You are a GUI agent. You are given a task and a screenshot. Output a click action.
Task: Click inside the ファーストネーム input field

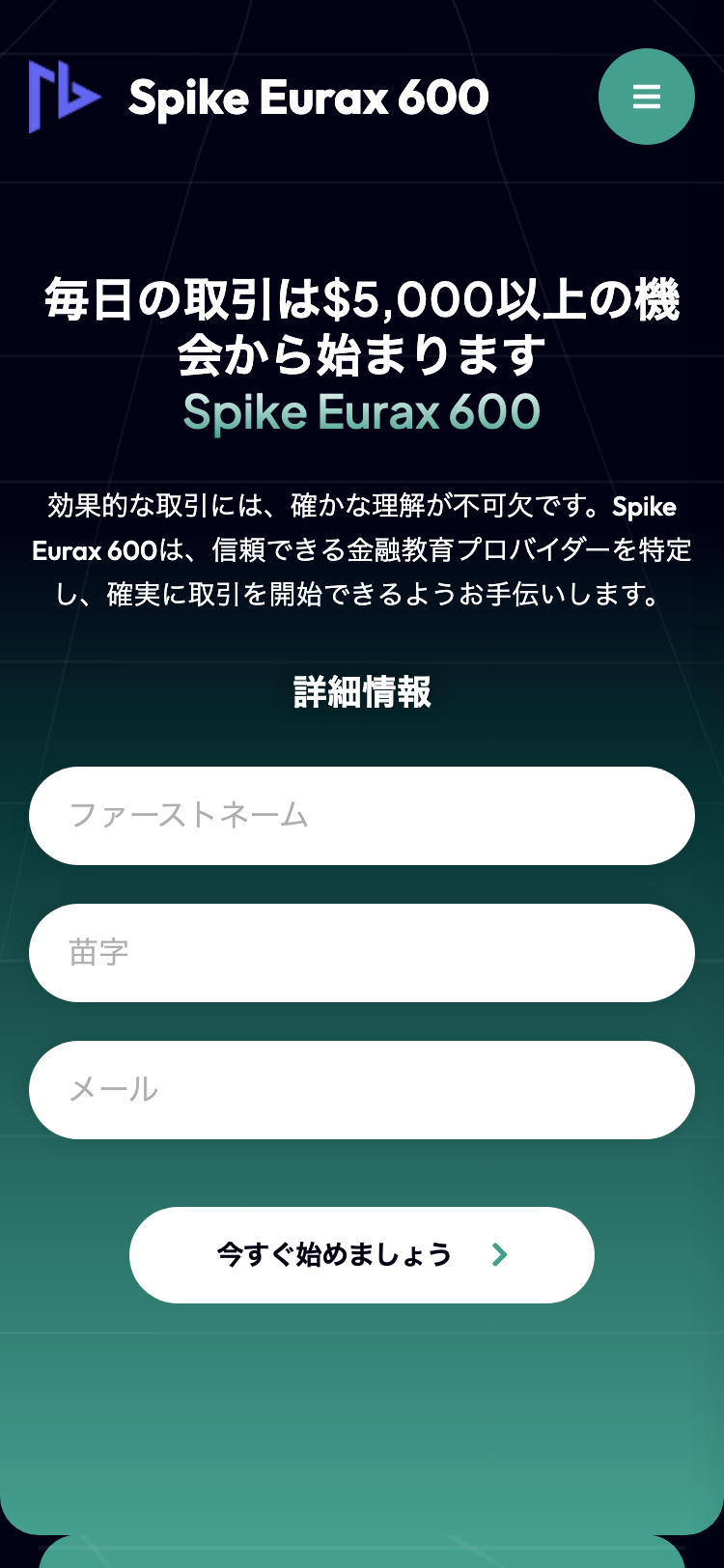(361, 815)
